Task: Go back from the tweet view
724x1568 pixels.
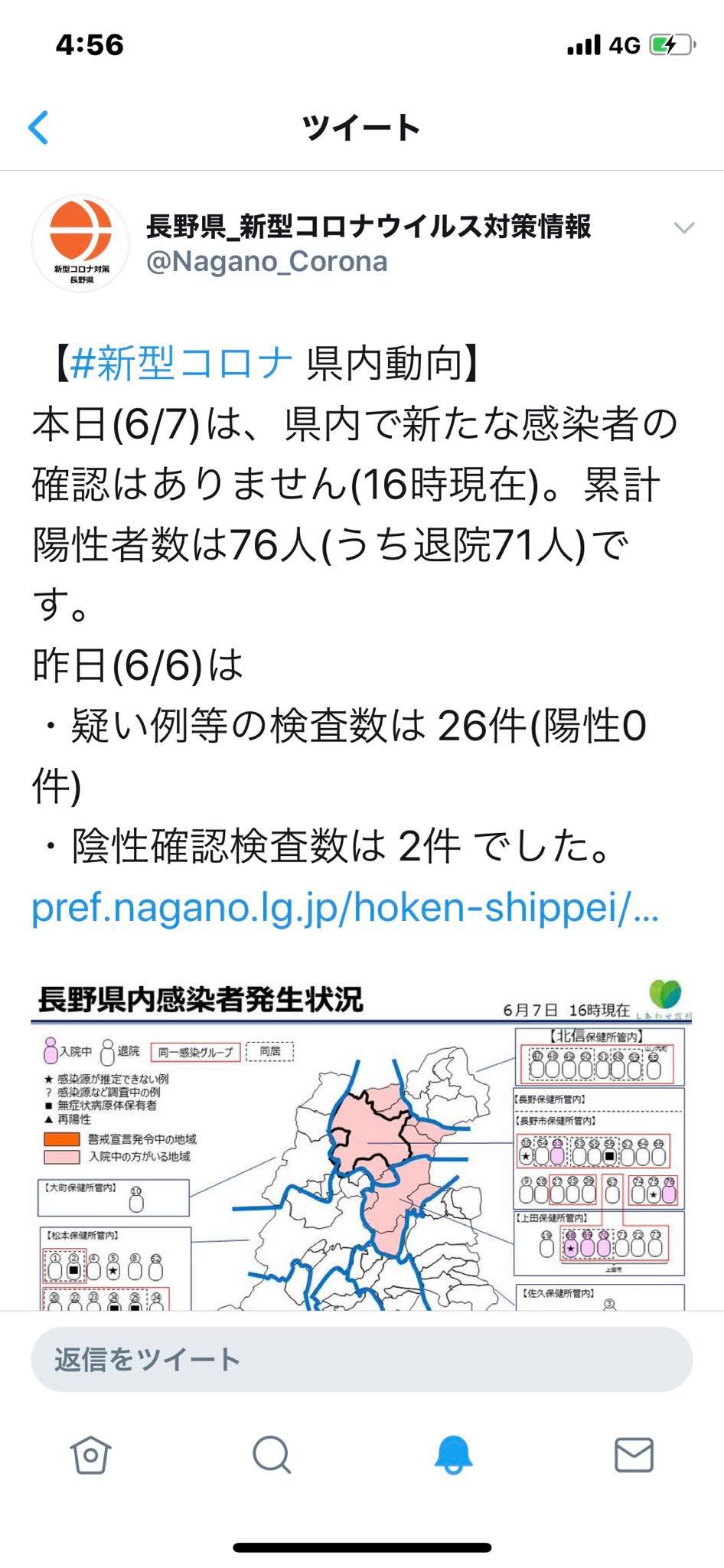Action: [x=38, y=127]
